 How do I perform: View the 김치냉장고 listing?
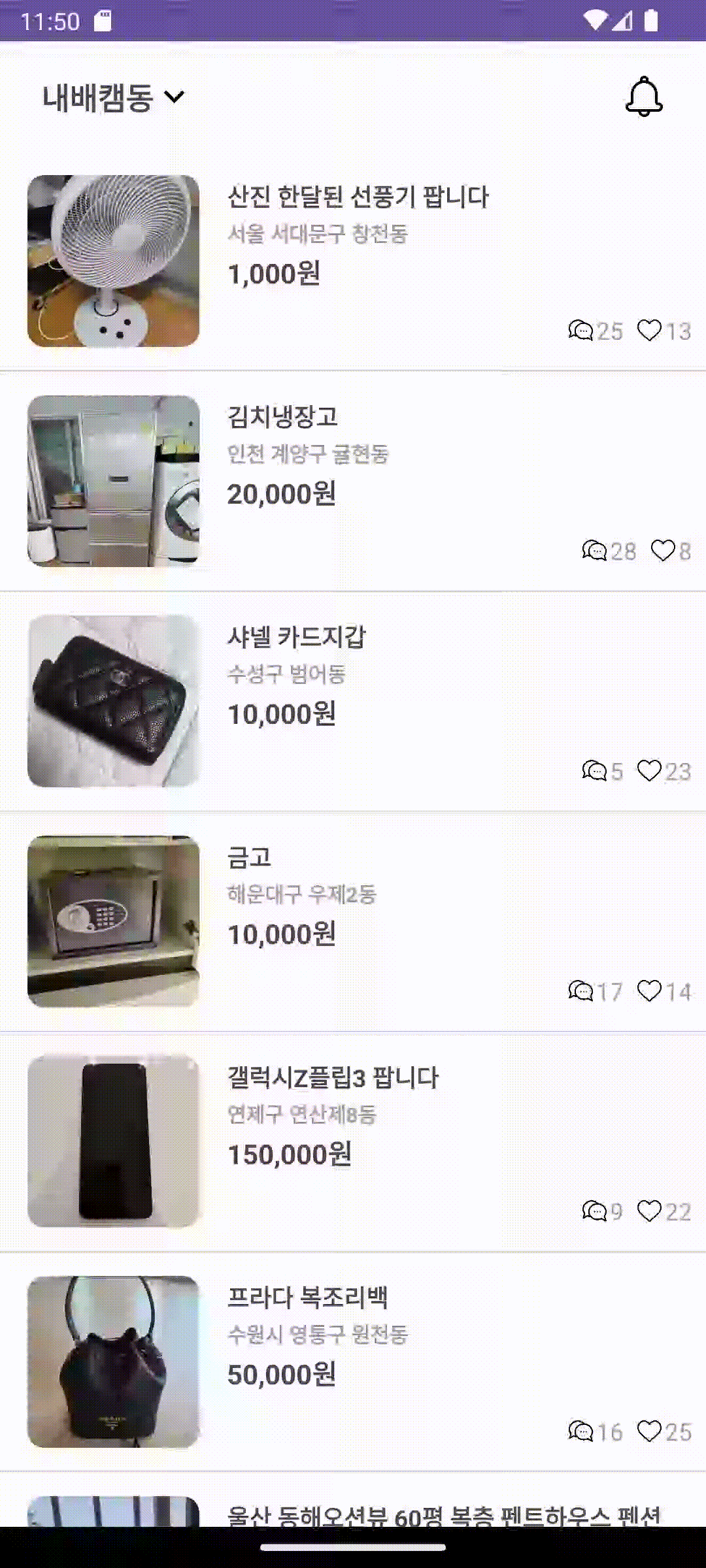point(282,417)
